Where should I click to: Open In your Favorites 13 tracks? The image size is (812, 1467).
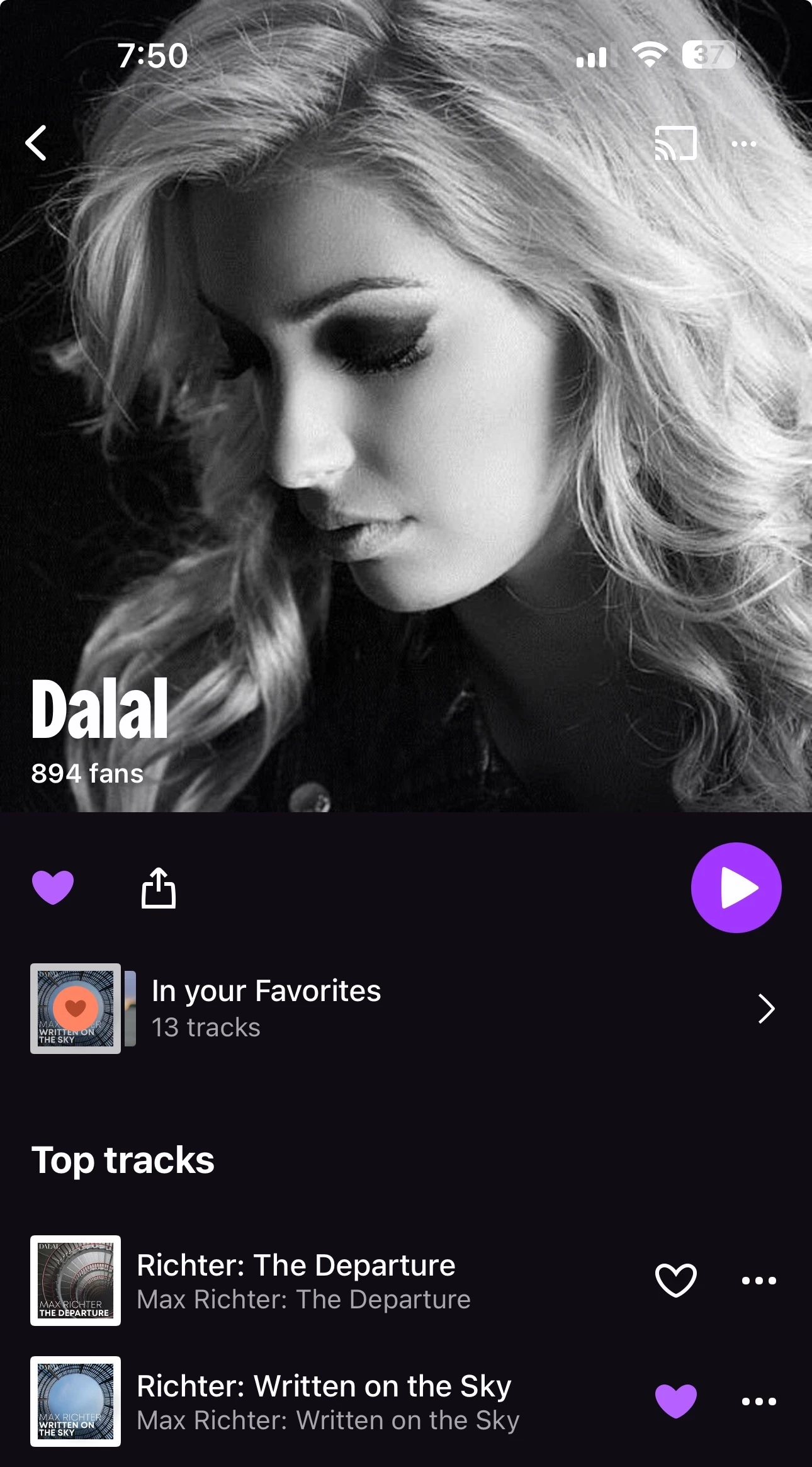click(x=403, y=1009)
